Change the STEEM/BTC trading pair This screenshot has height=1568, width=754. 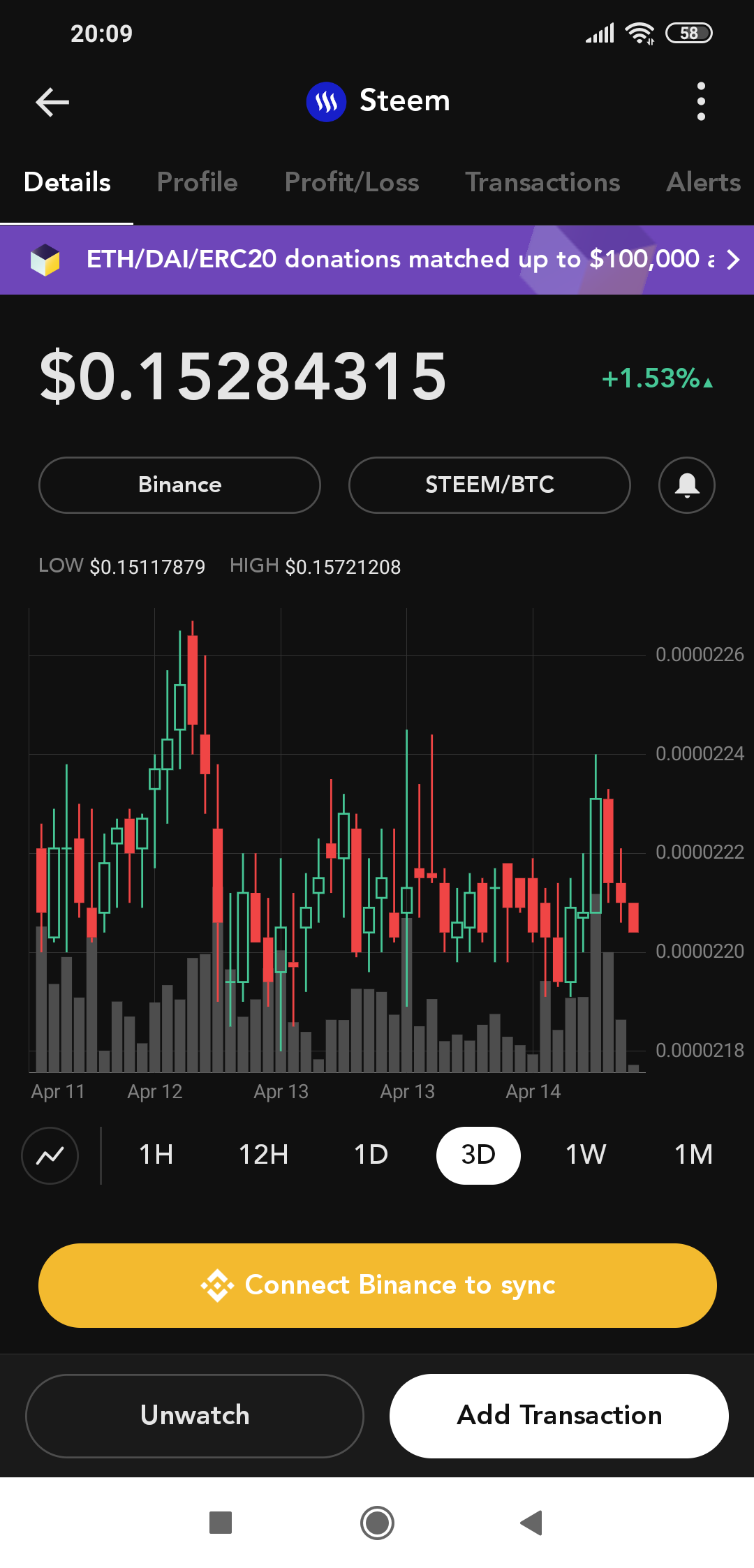click(x=489, y=485)
